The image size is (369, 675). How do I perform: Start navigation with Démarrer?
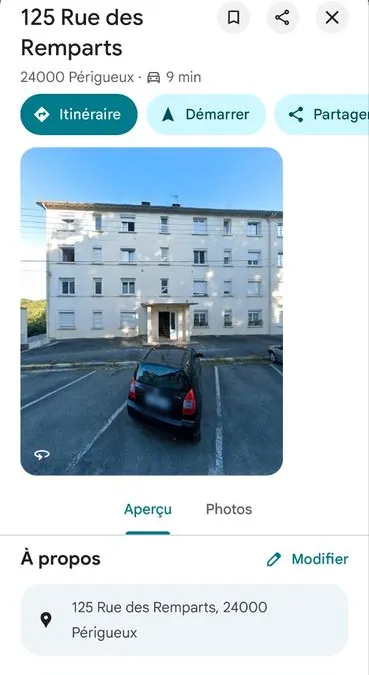pyautogui.click(x=206, y=115)
